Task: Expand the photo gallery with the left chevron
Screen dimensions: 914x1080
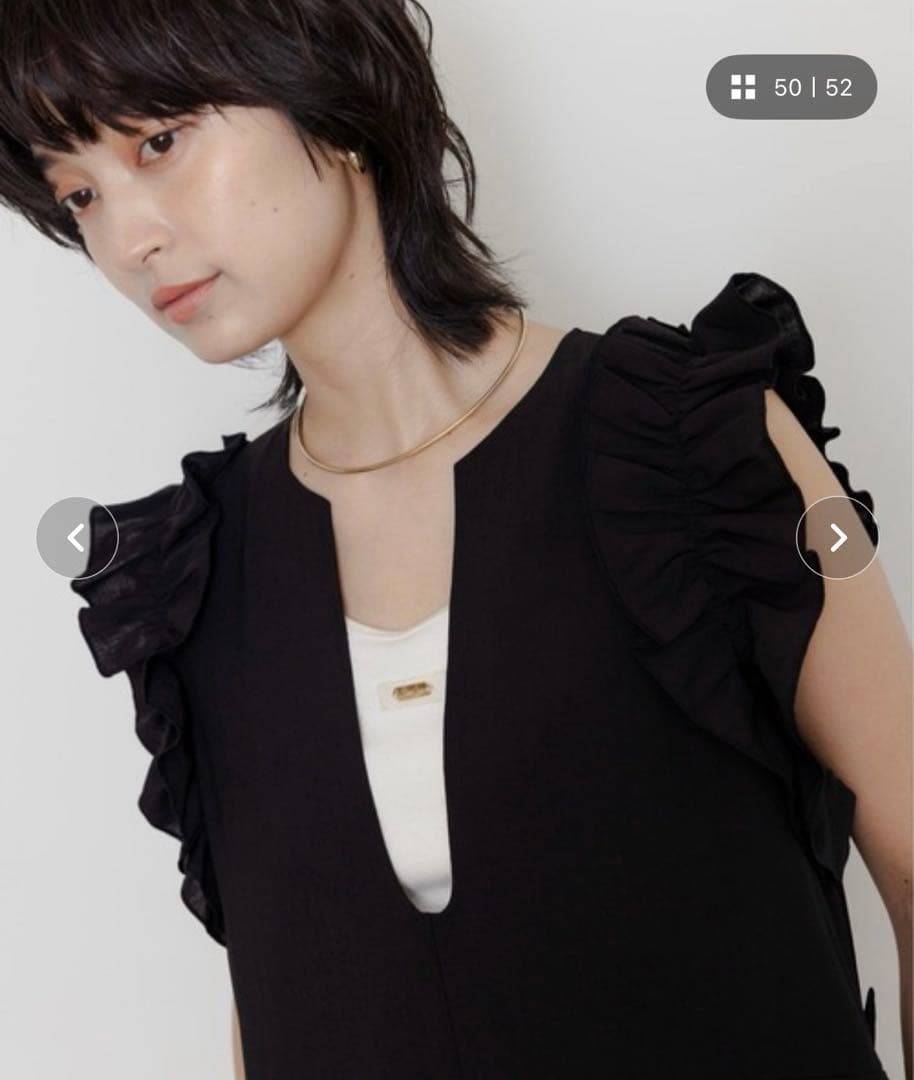Action: click(76, 538)
